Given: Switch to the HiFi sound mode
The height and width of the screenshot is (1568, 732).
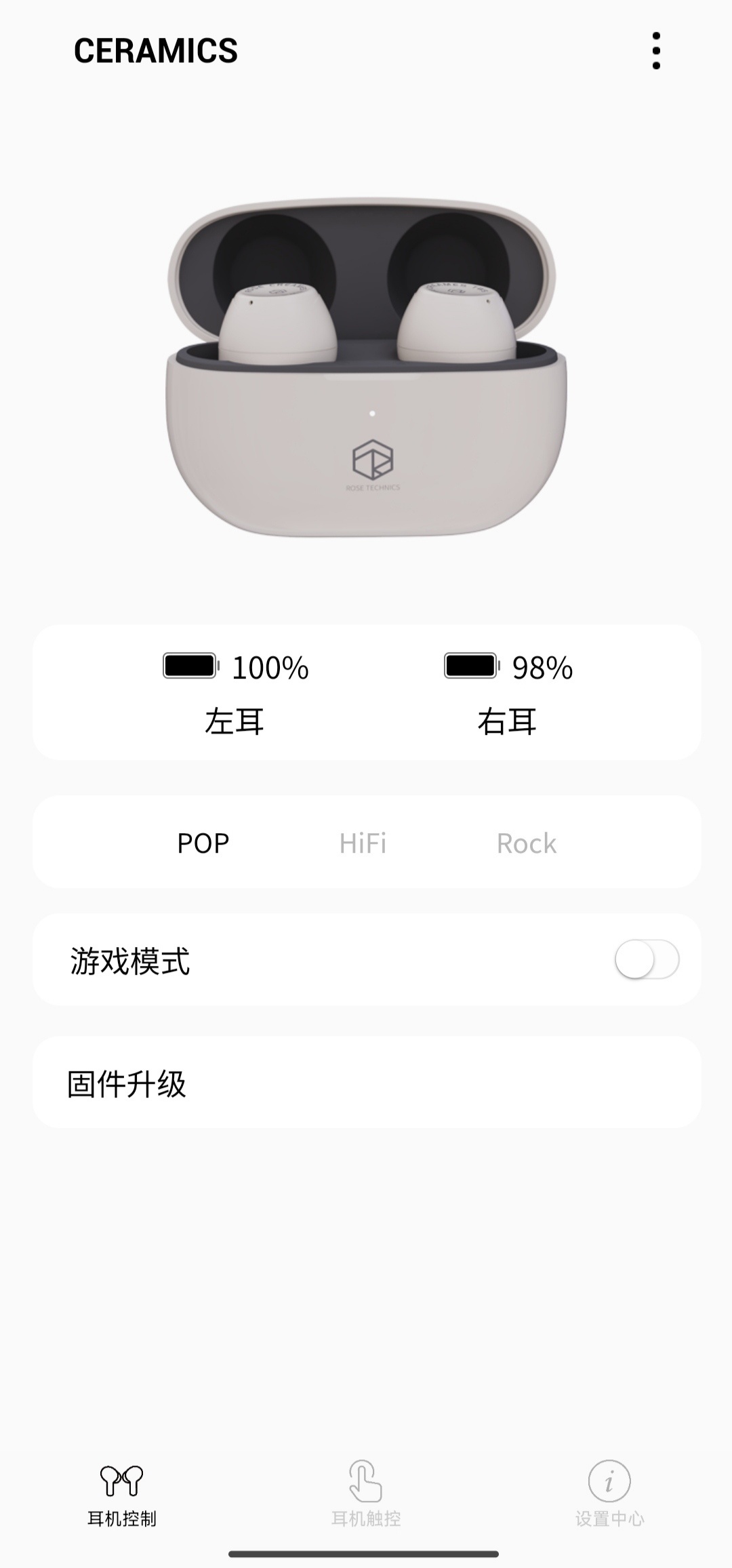Looking at the screenshot, I should pos(363,843).
